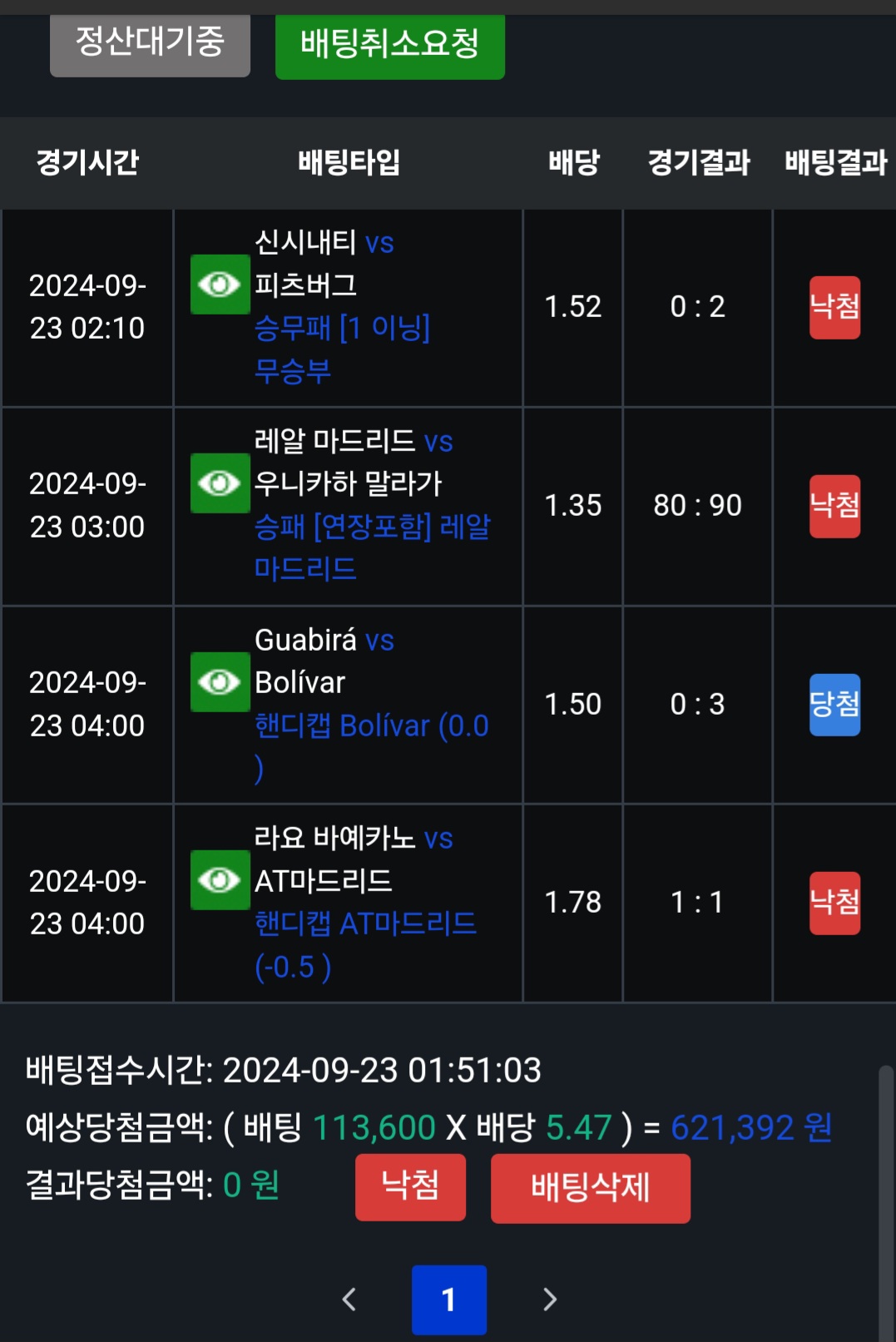Tap eye icon for 라요 바예카노 match
The width and height of the screenshot is (896, 1342).
(220, 880)
